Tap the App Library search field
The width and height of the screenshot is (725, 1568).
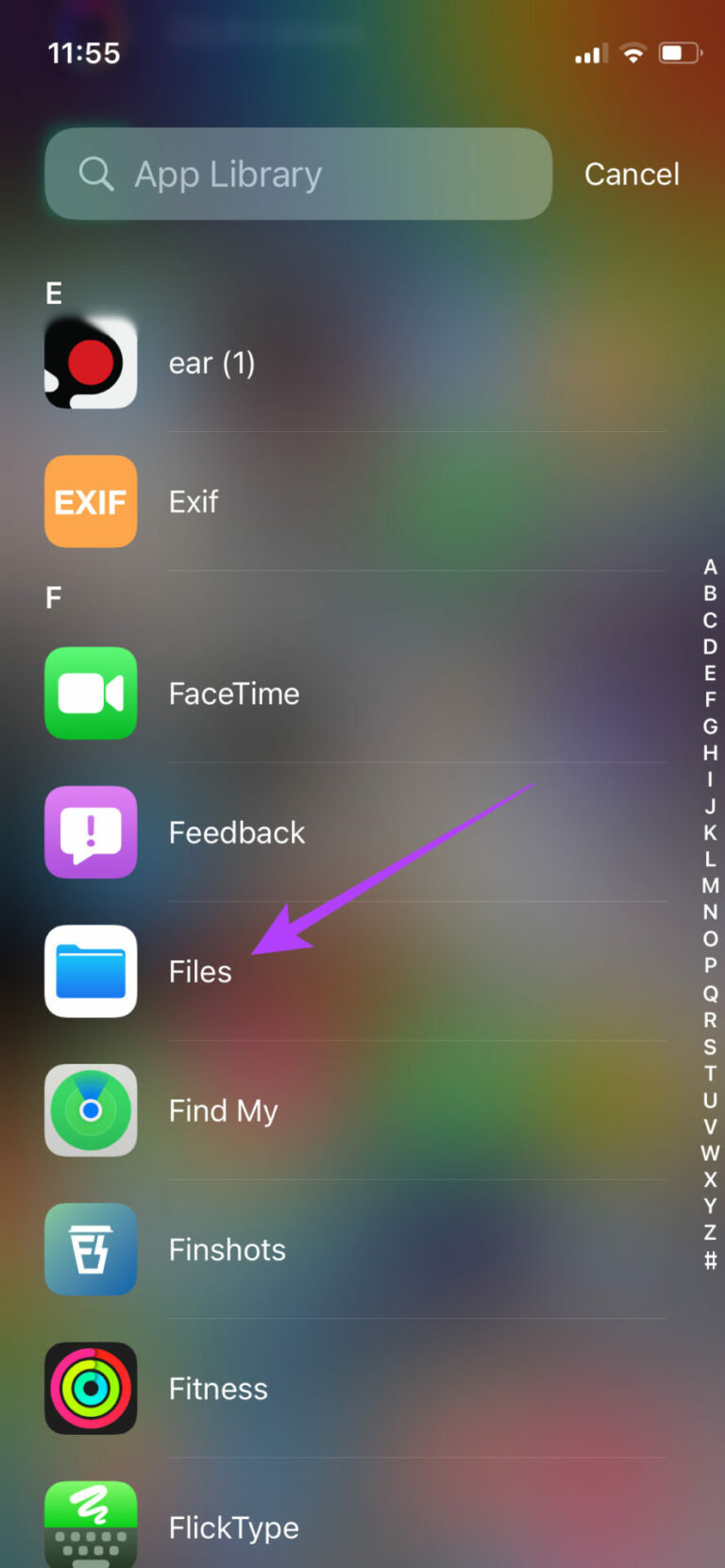[x=297, y=174]
